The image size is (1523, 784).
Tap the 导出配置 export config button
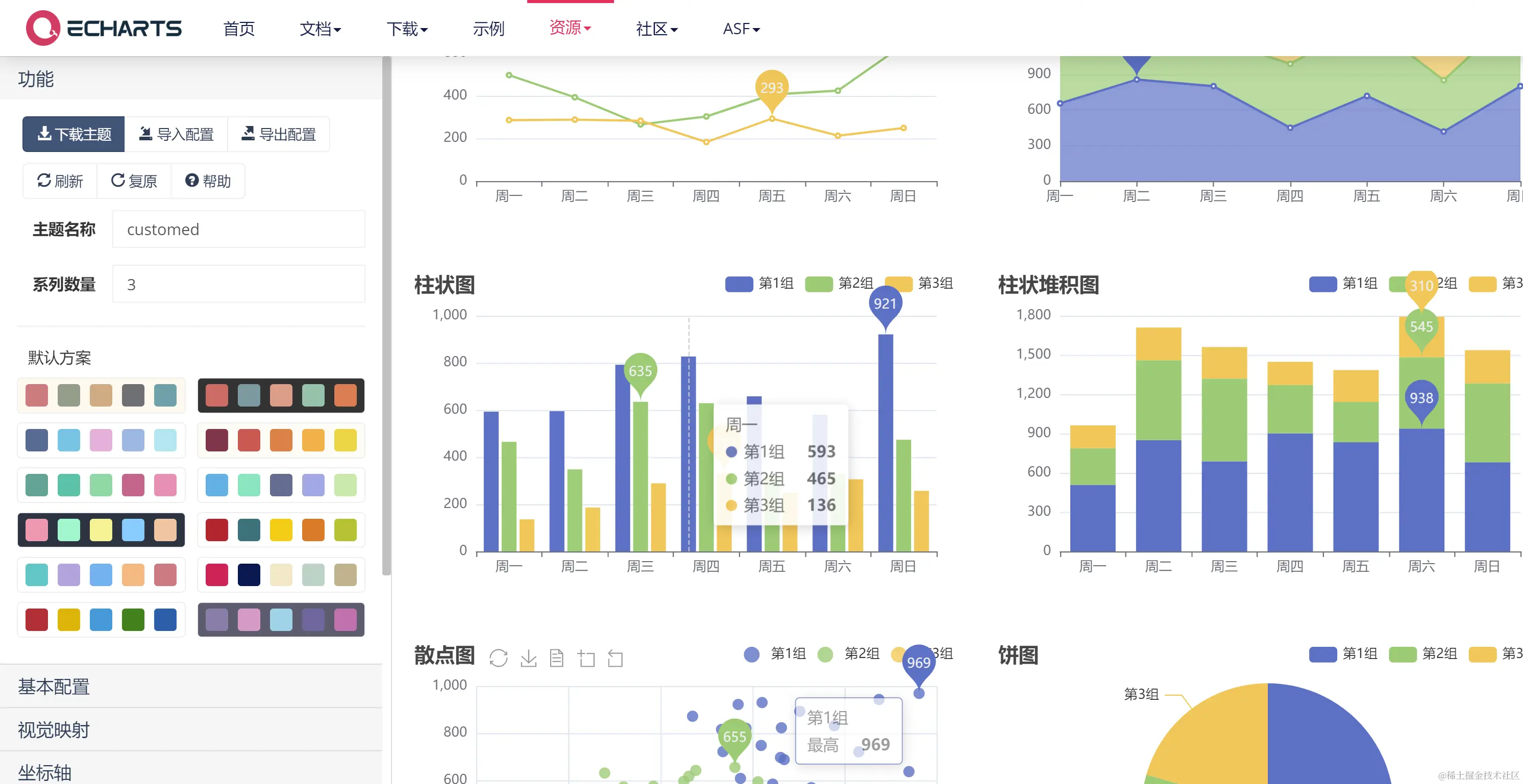tap(278, 134)
